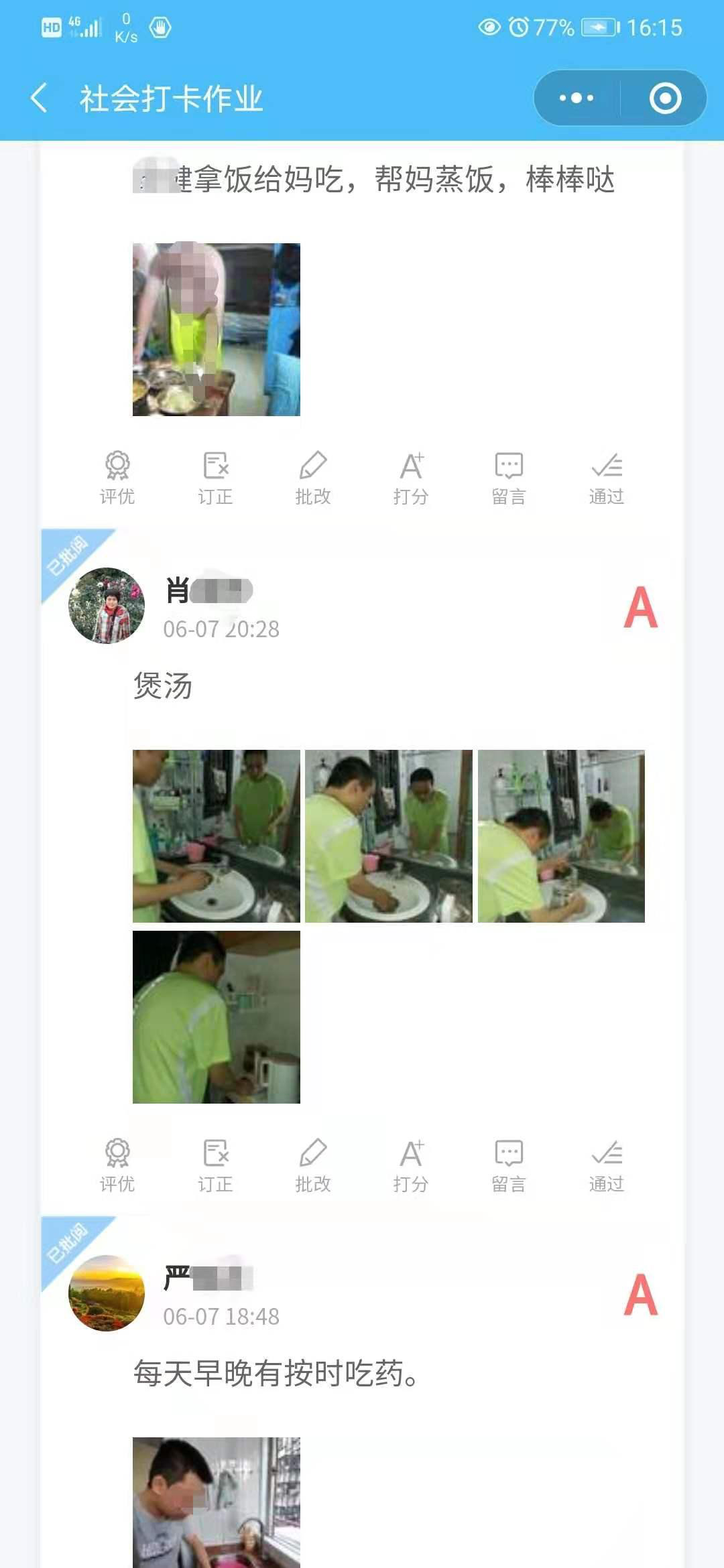
Task: Mark 通过 below the 煲汤 photos
Action: pyautogui.click(x=607, y=1165)
